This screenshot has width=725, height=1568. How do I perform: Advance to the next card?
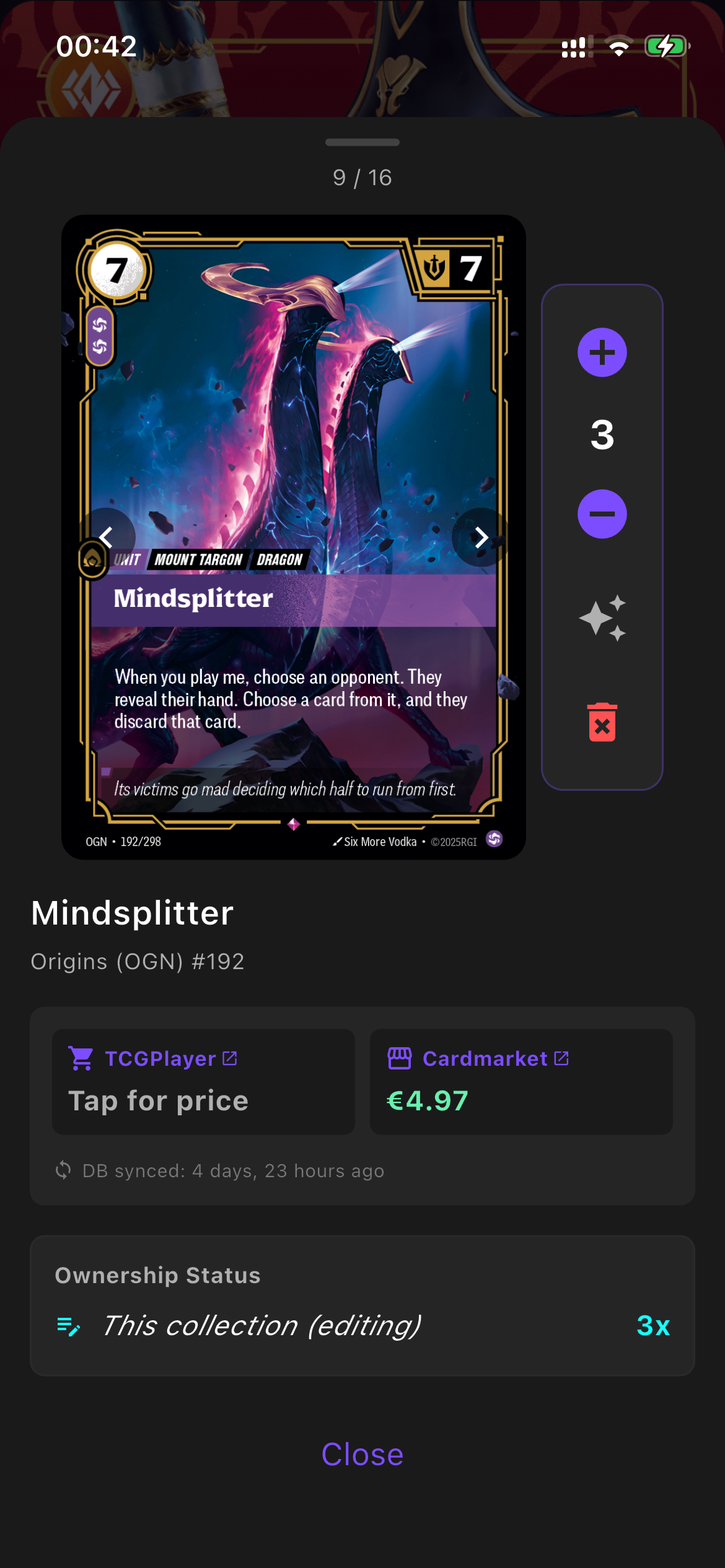[483, 538]
